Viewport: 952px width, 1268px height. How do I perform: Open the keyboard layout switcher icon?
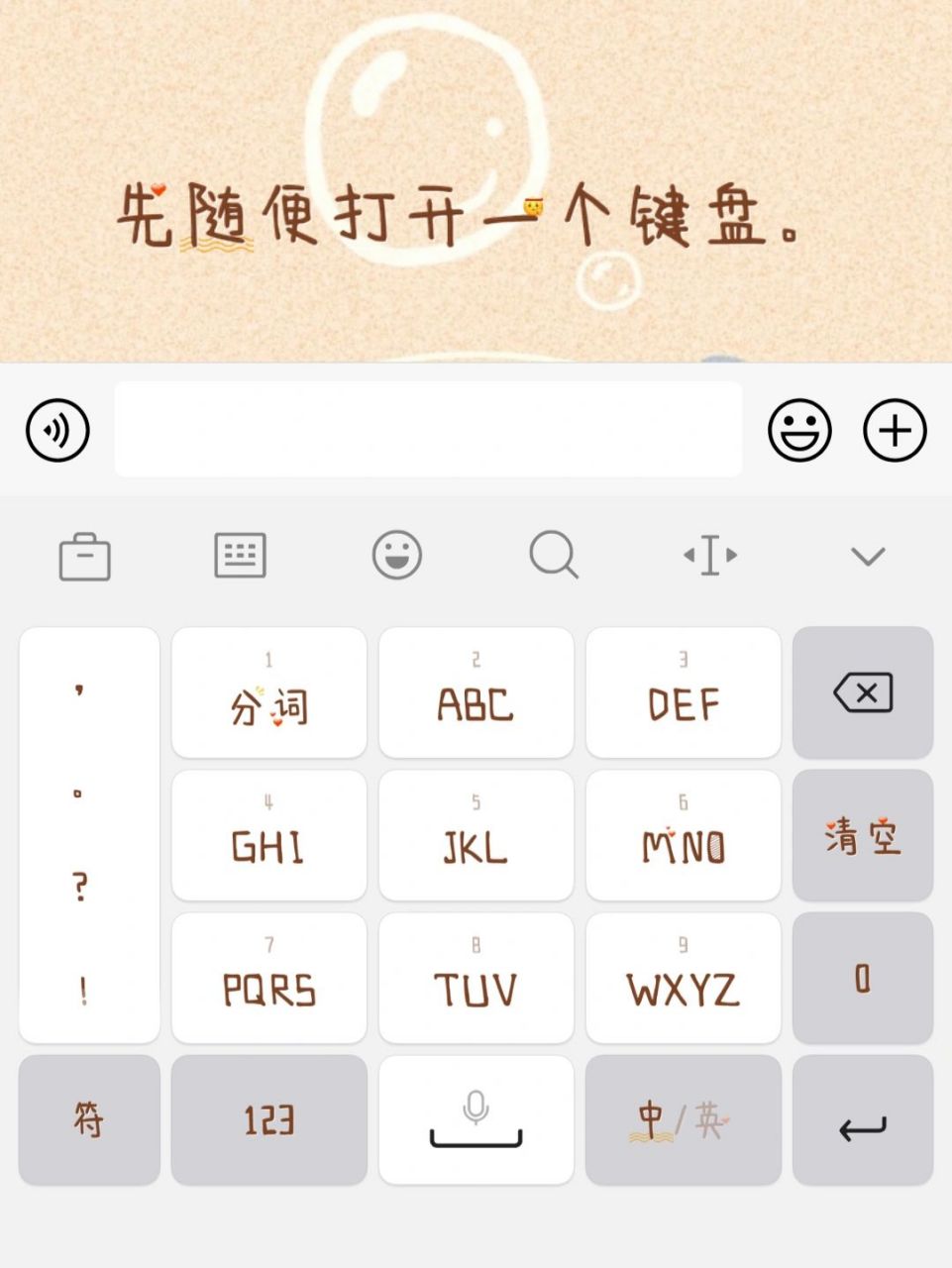(x=240, y=556)
